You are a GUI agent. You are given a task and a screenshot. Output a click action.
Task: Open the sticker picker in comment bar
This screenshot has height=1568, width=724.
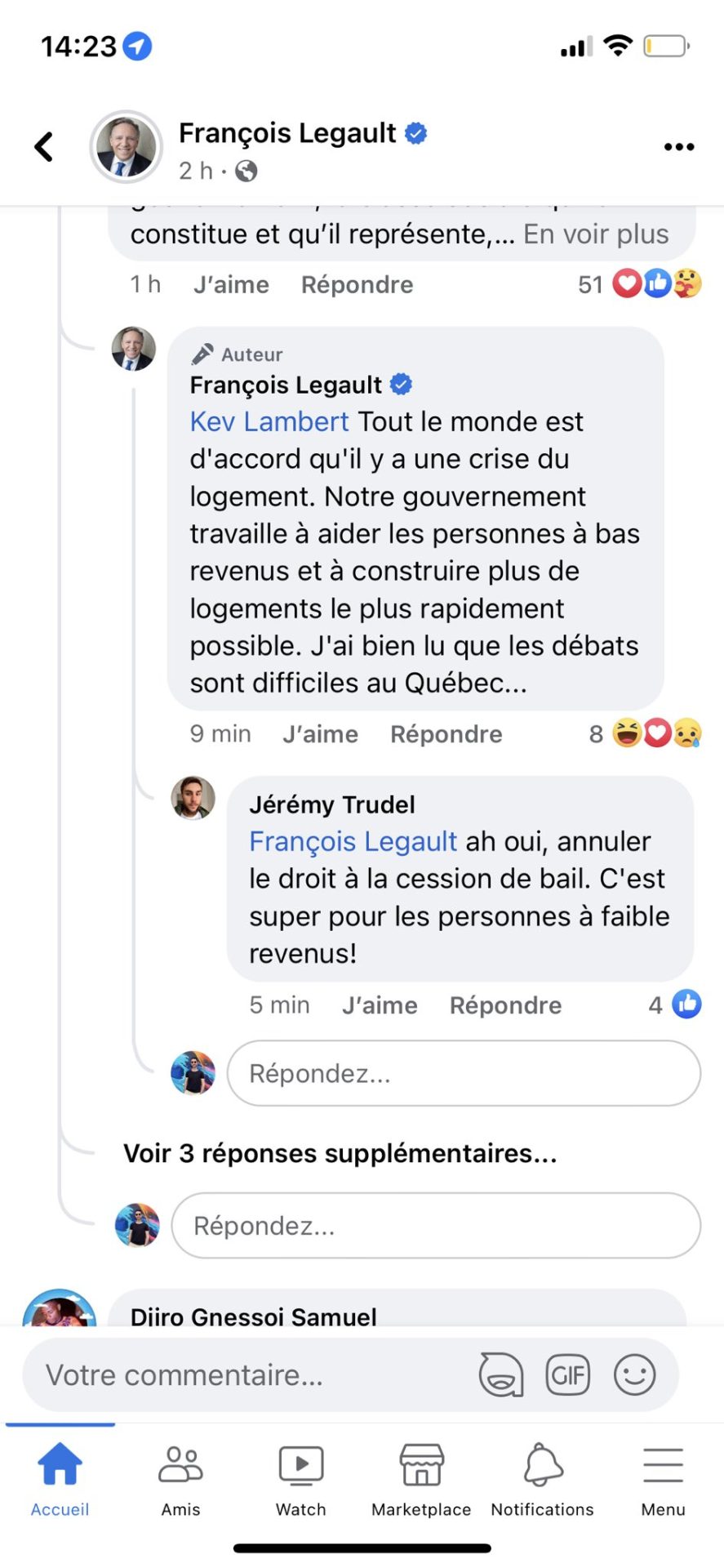tap(501, 1374)
